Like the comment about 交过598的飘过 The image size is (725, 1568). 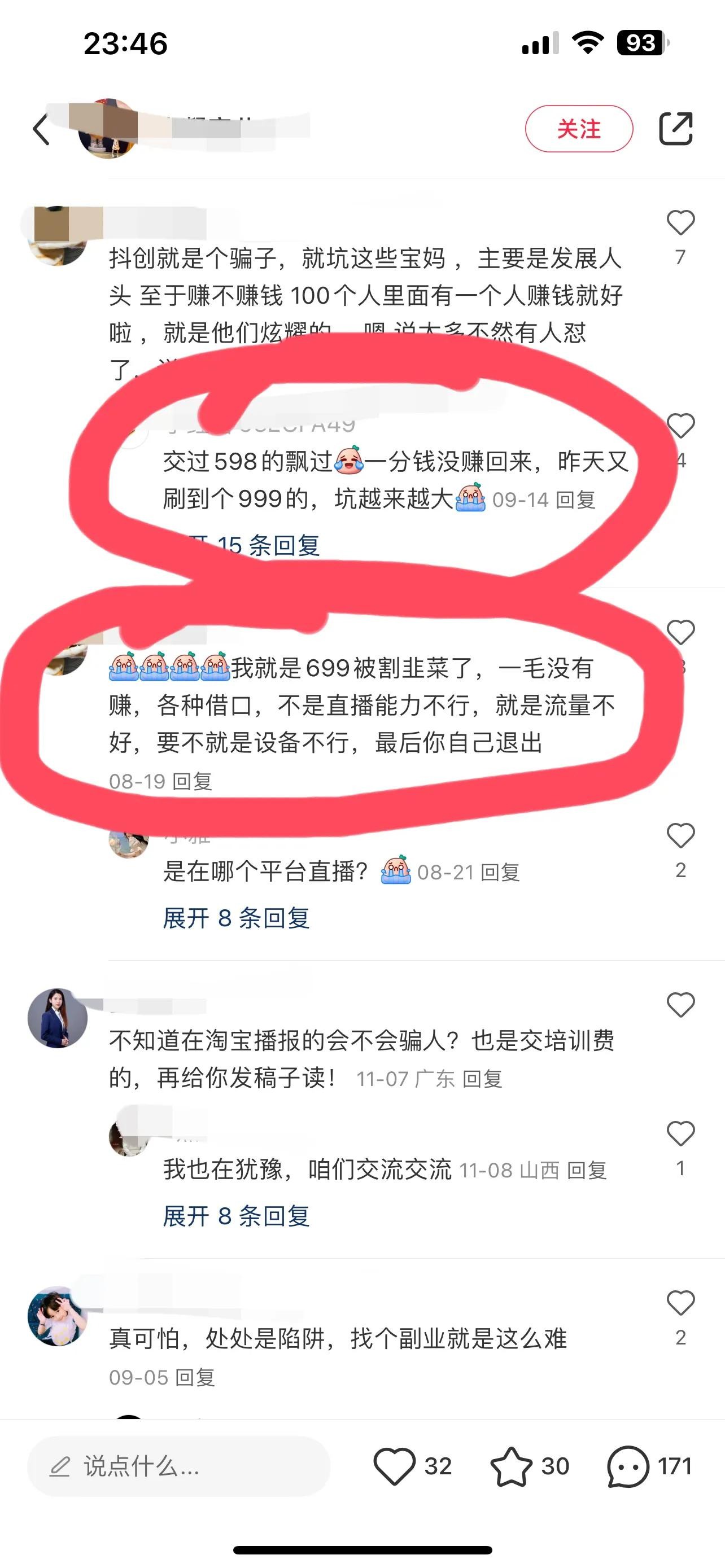click(680, 426)
